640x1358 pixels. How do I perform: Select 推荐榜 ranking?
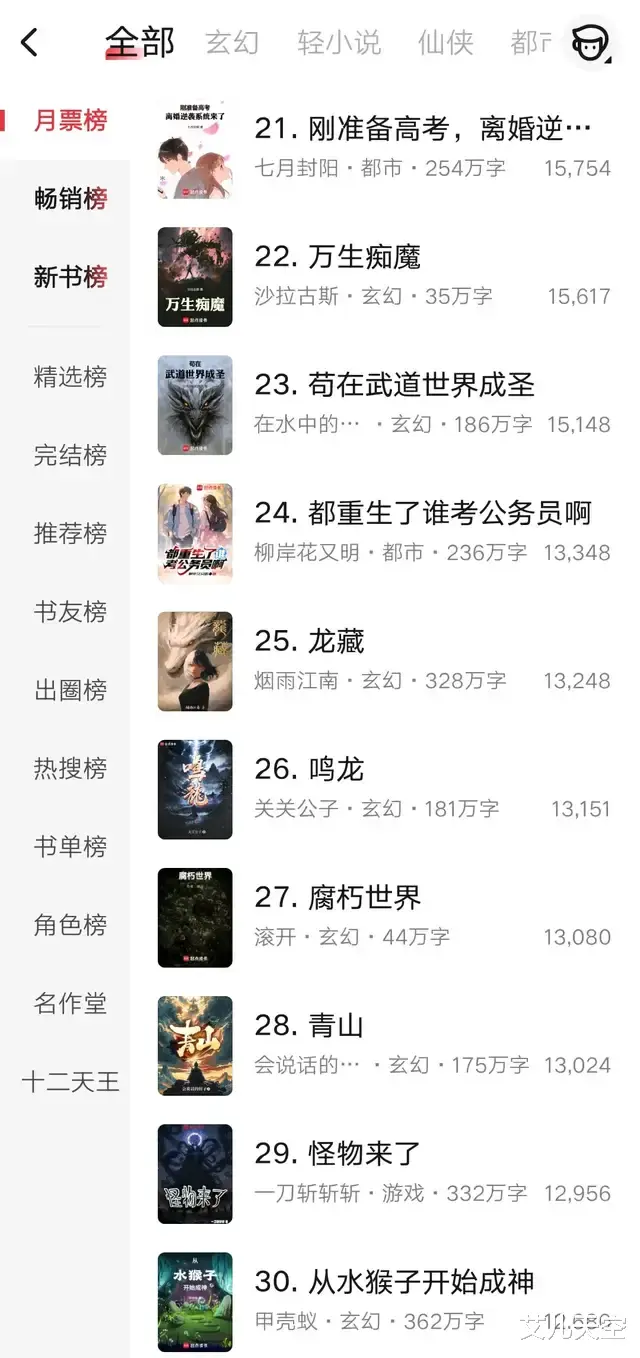coord(70,533)
